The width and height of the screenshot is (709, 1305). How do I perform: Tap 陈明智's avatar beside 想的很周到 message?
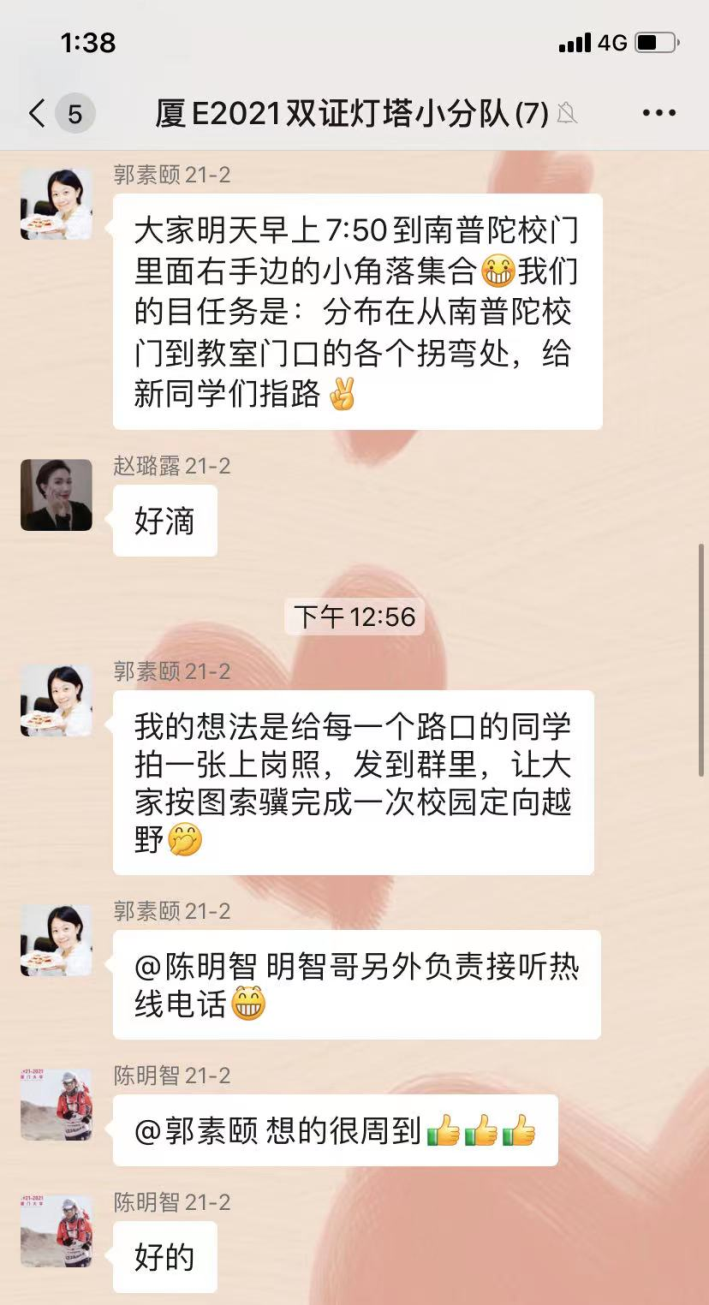pos(56,1104)
